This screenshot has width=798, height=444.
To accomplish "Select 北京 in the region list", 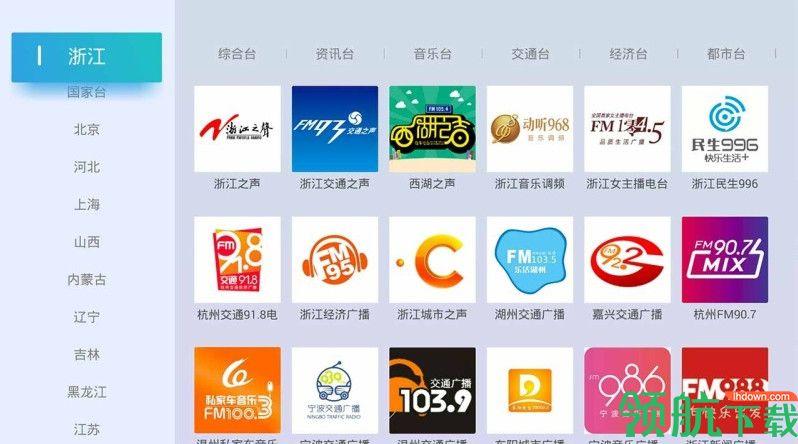I will point(86,129).
